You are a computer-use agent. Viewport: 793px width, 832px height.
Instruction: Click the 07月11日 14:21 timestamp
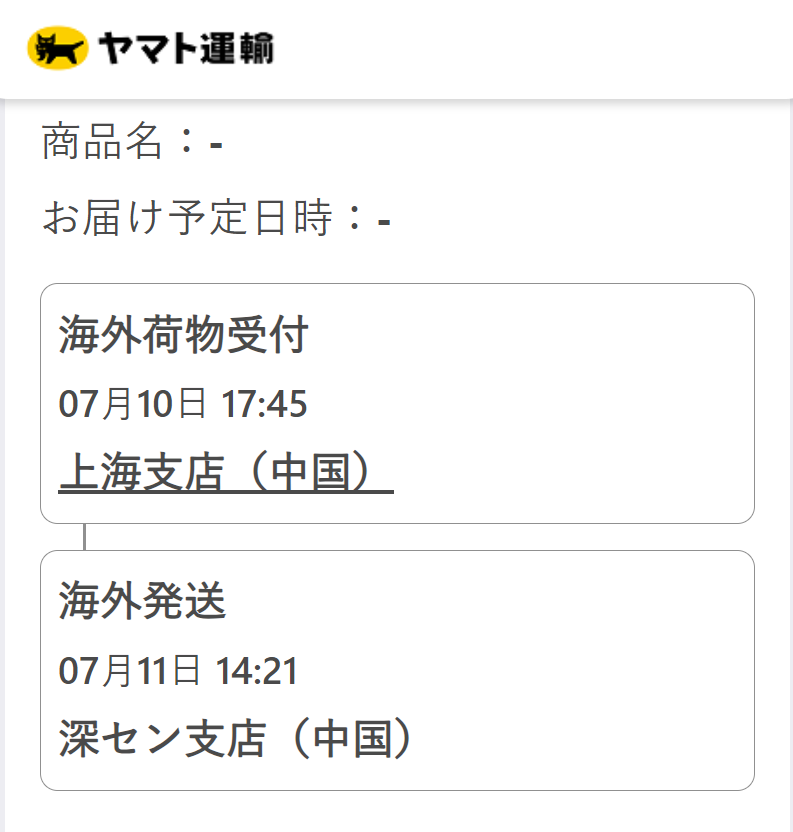tap(180, 670)
